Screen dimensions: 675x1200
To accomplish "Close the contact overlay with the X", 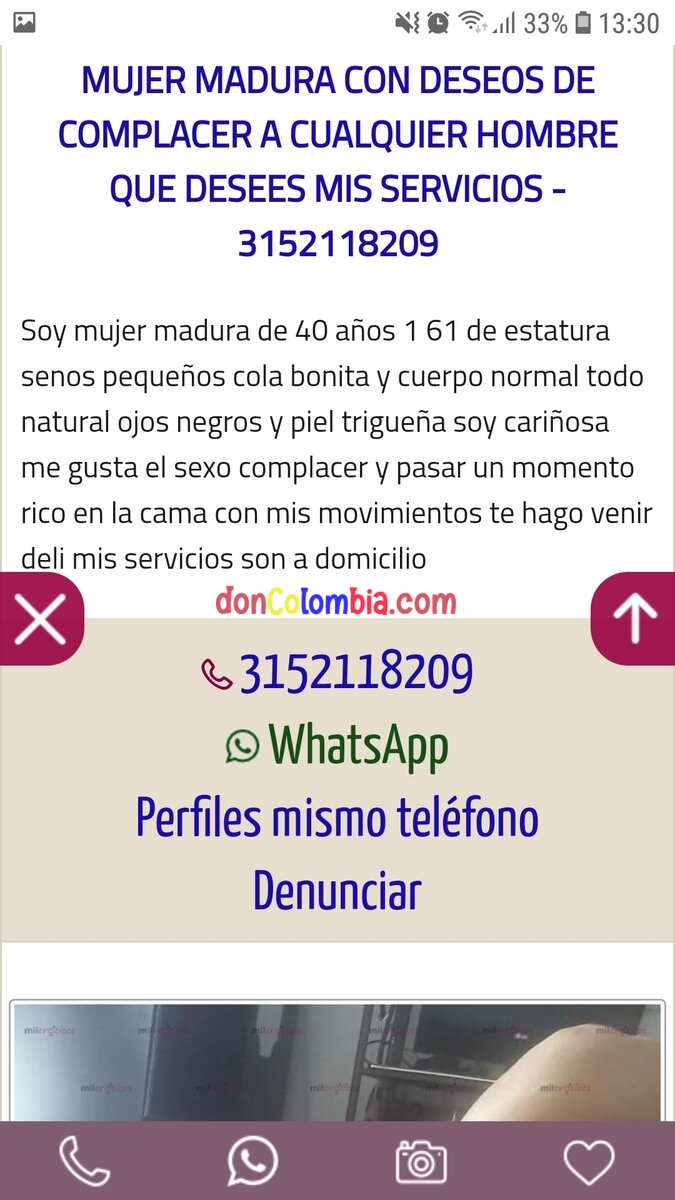I will [x=40, y=619].
